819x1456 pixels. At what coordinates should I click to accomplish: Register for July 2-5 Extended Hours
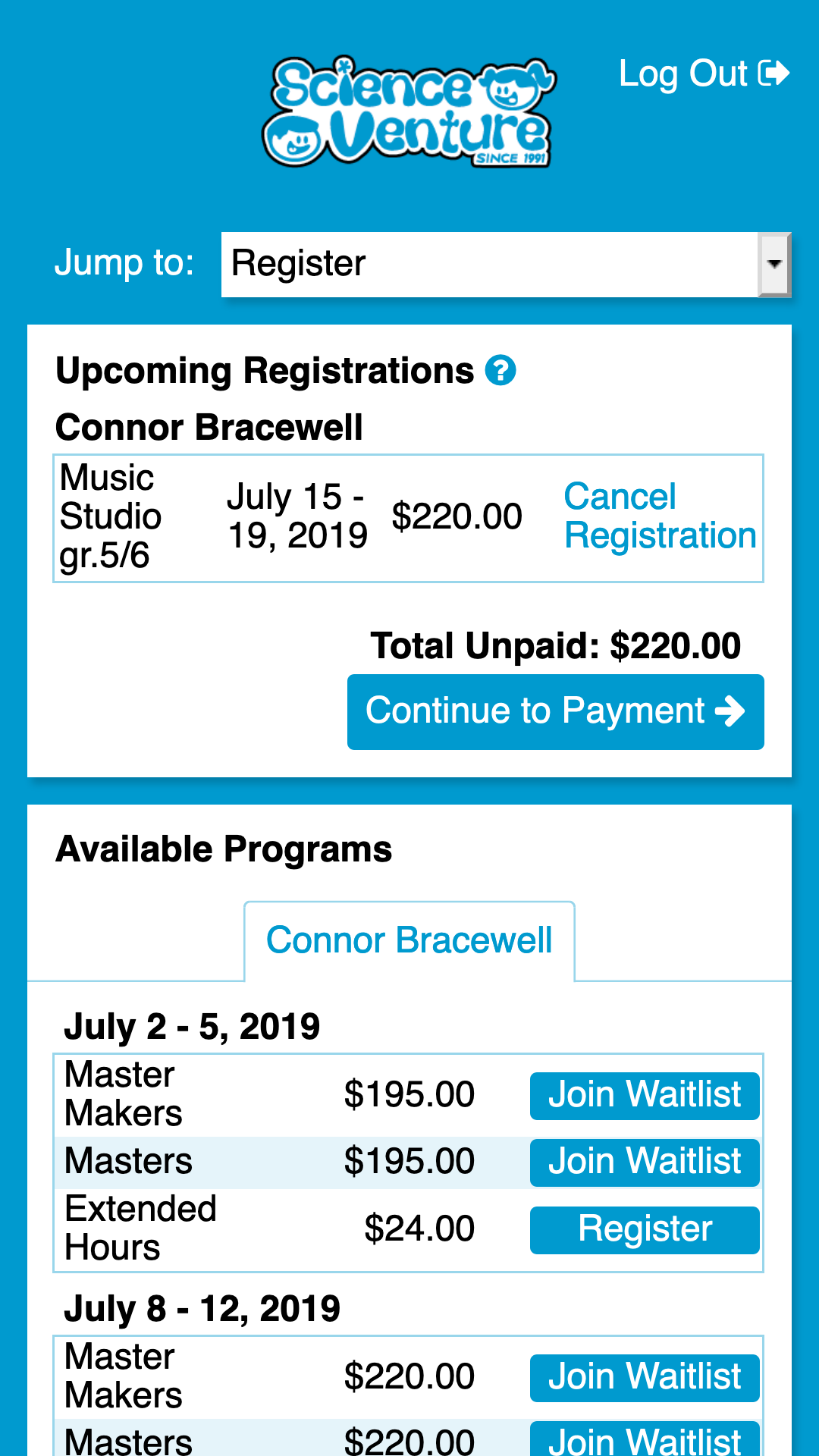point(644,1229)
